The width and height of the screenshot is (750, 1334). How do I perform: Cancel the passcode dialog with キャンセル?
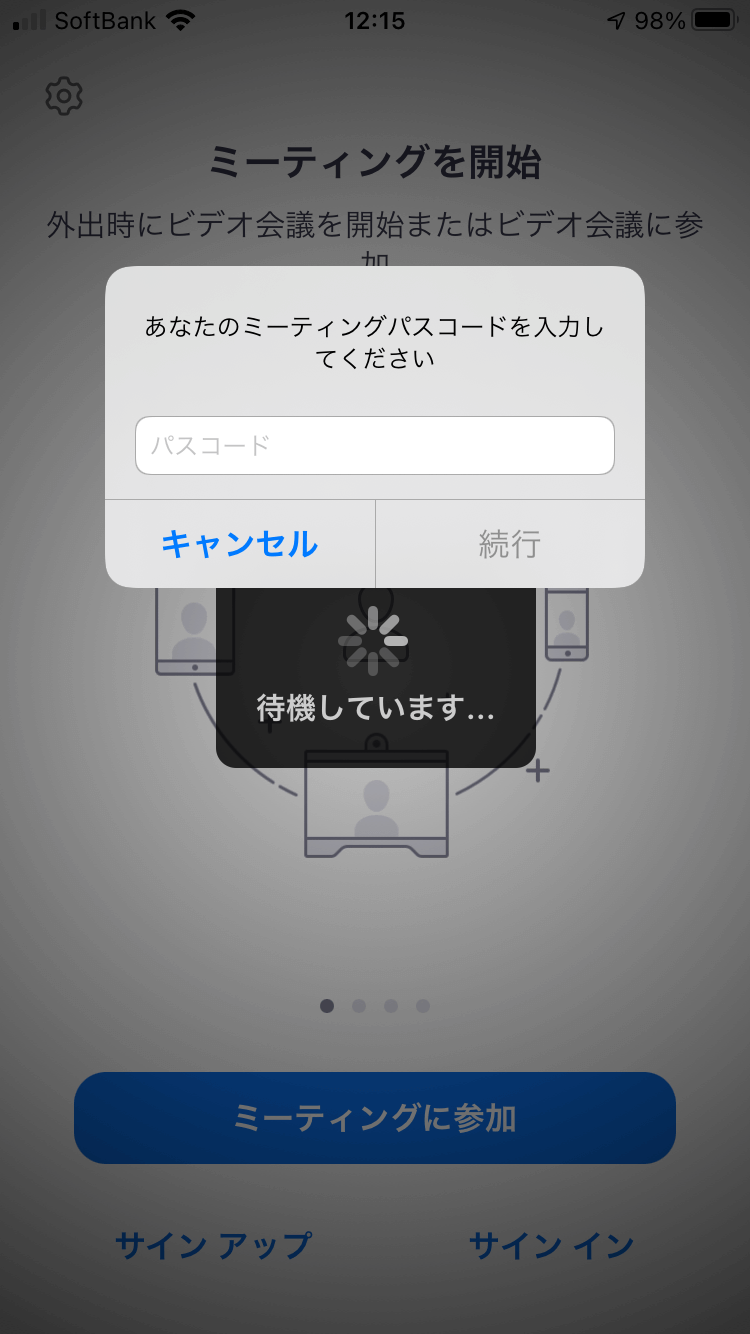[240, 544]
